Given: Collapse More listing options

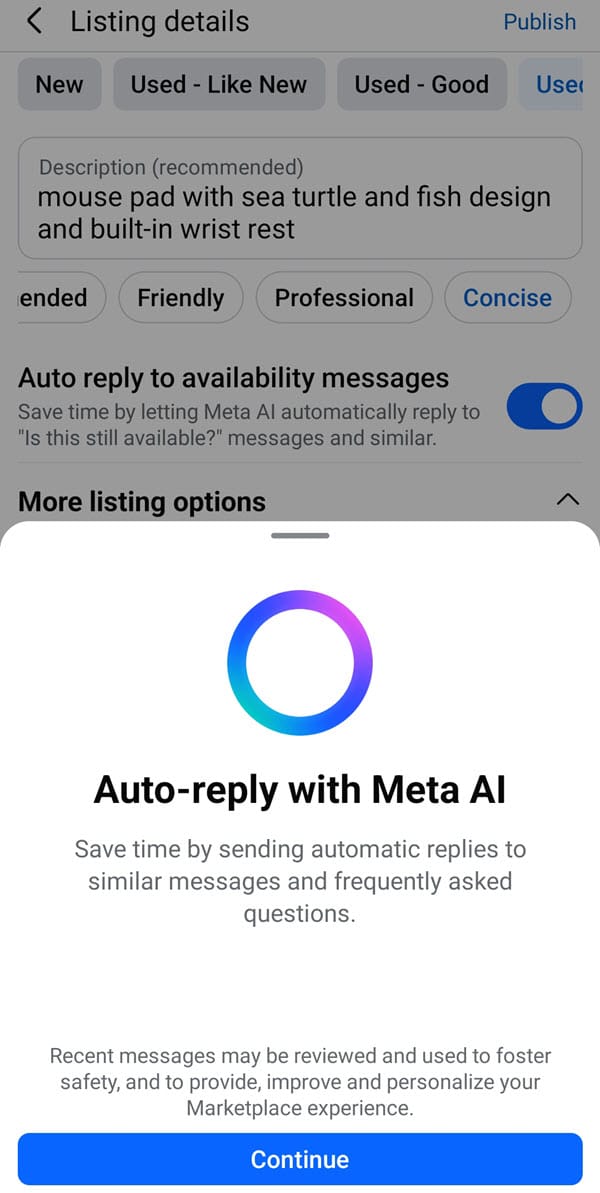Looking at the screenshot, I should (567, 500).
